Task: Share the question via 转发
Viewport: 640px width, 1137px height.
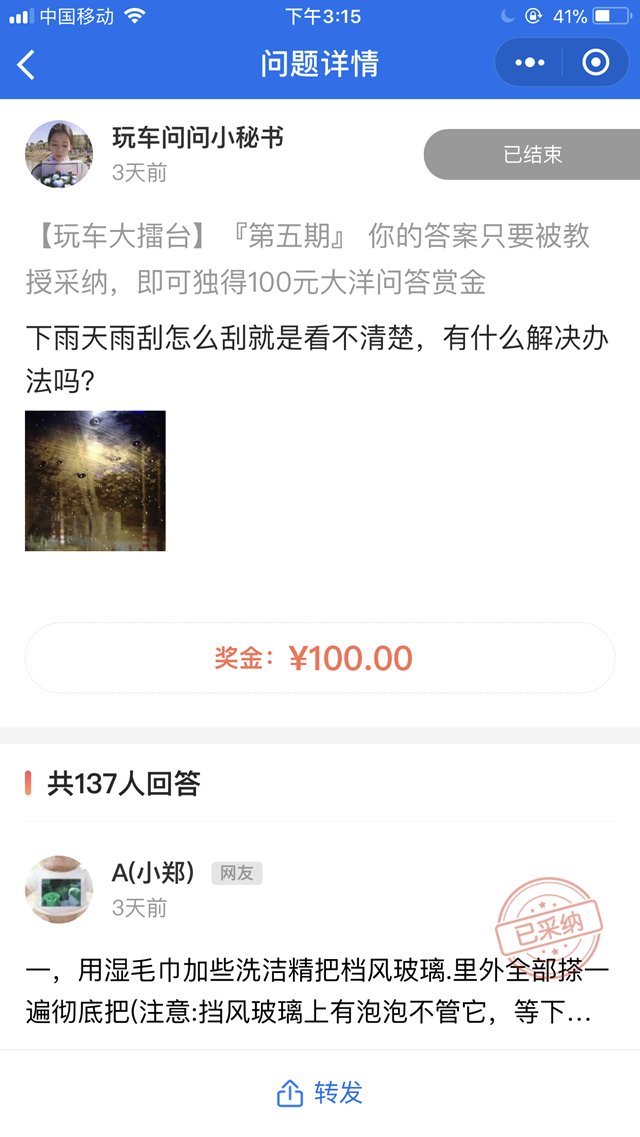Action: [x=320, y=1093]
